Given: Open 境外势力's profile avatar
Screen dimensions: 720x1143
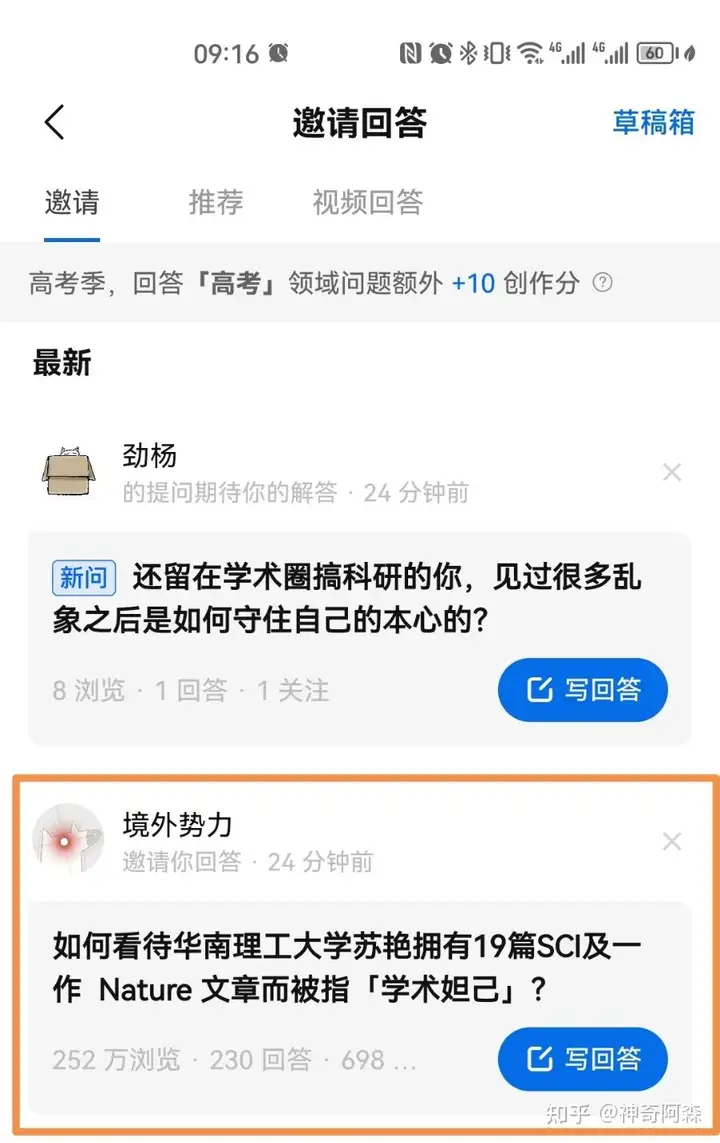Looking at the screenshot, I should 68,841.
